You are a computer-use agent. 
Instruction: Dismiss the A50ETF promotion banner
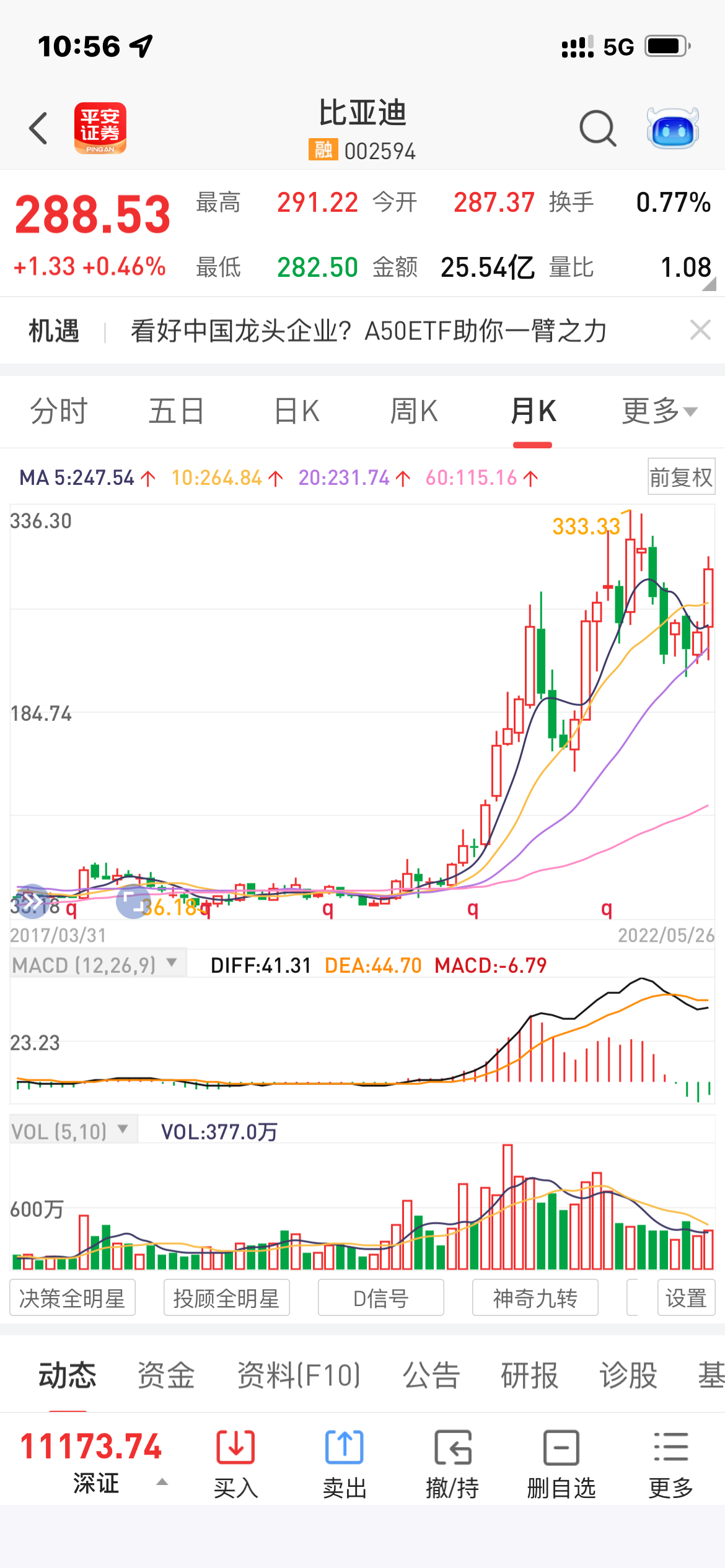pyautogui.click(x=700, y=330)
